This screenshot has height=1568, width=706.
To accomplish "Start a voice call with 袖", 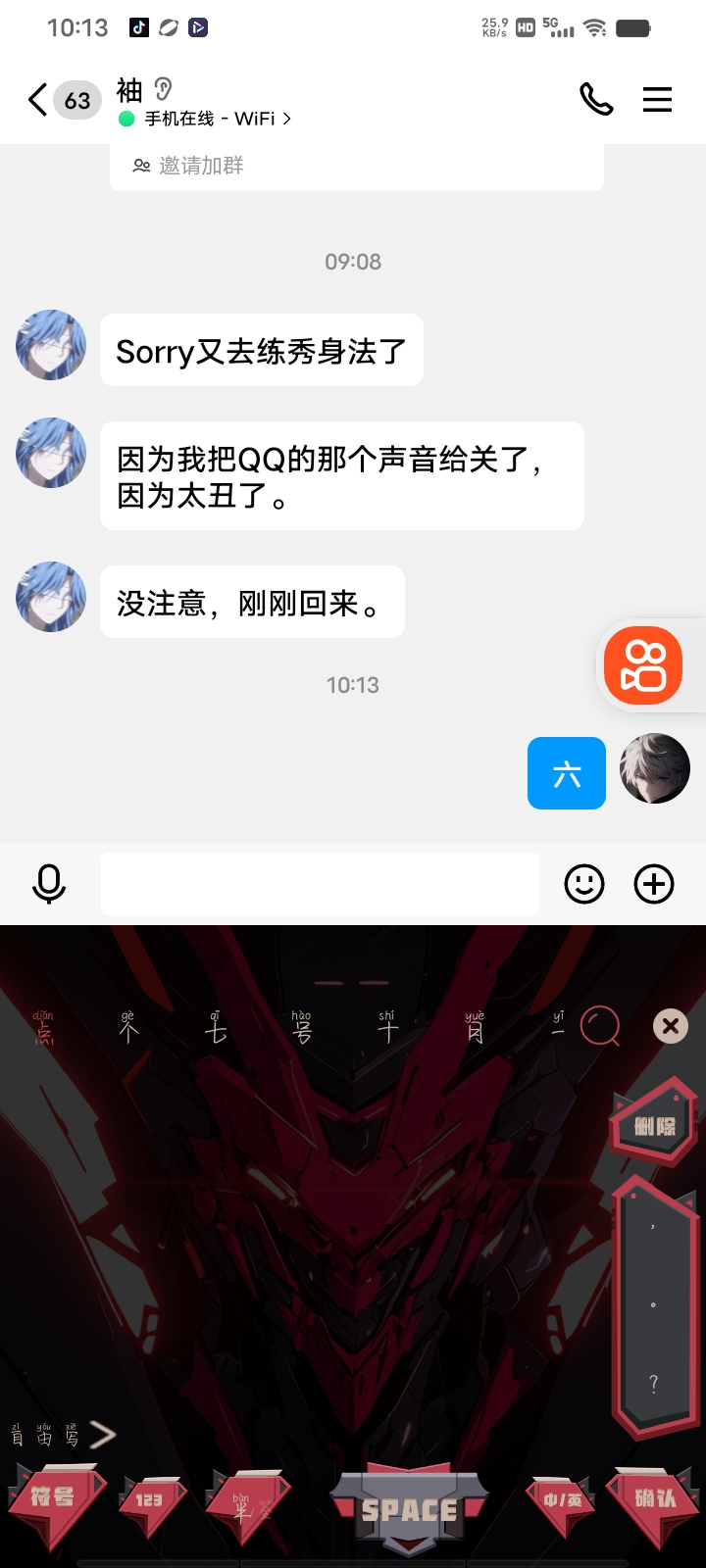I will [x=596, y=99].
